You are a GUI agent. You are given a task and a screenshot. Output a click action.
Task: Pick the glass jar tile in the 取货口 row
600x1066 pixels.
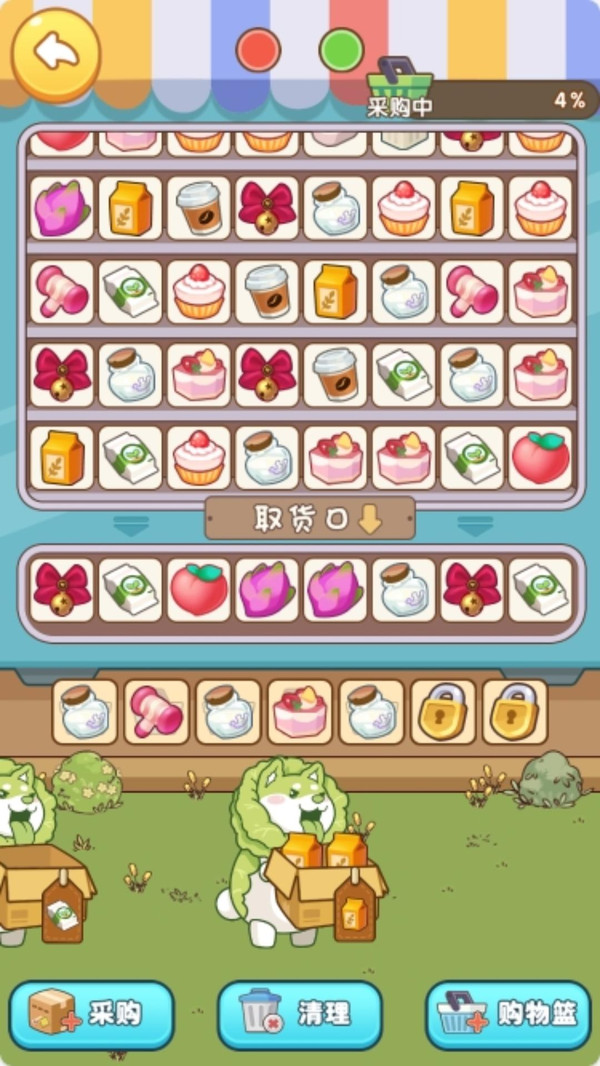point(403,590)
